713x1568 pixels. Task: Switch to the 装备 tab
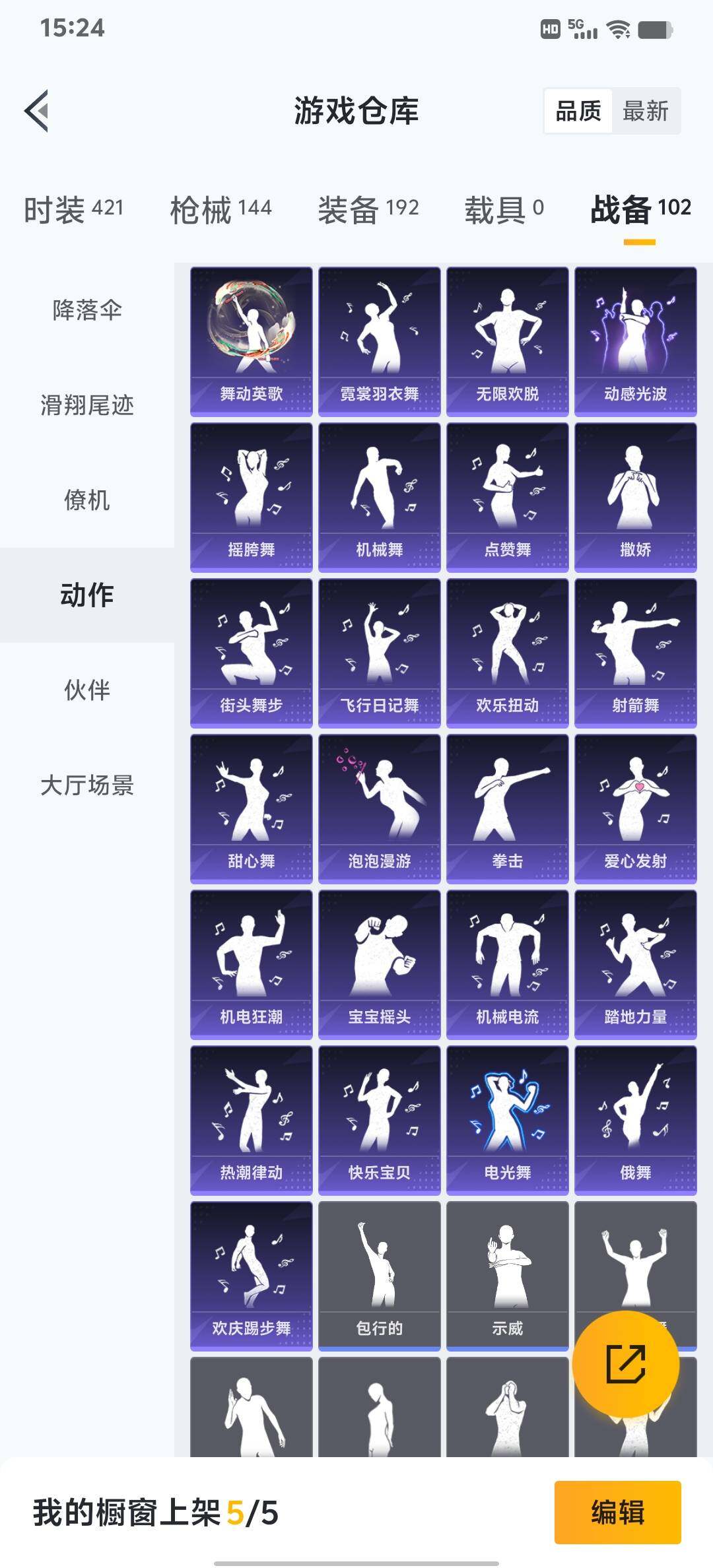click(368, 209)
